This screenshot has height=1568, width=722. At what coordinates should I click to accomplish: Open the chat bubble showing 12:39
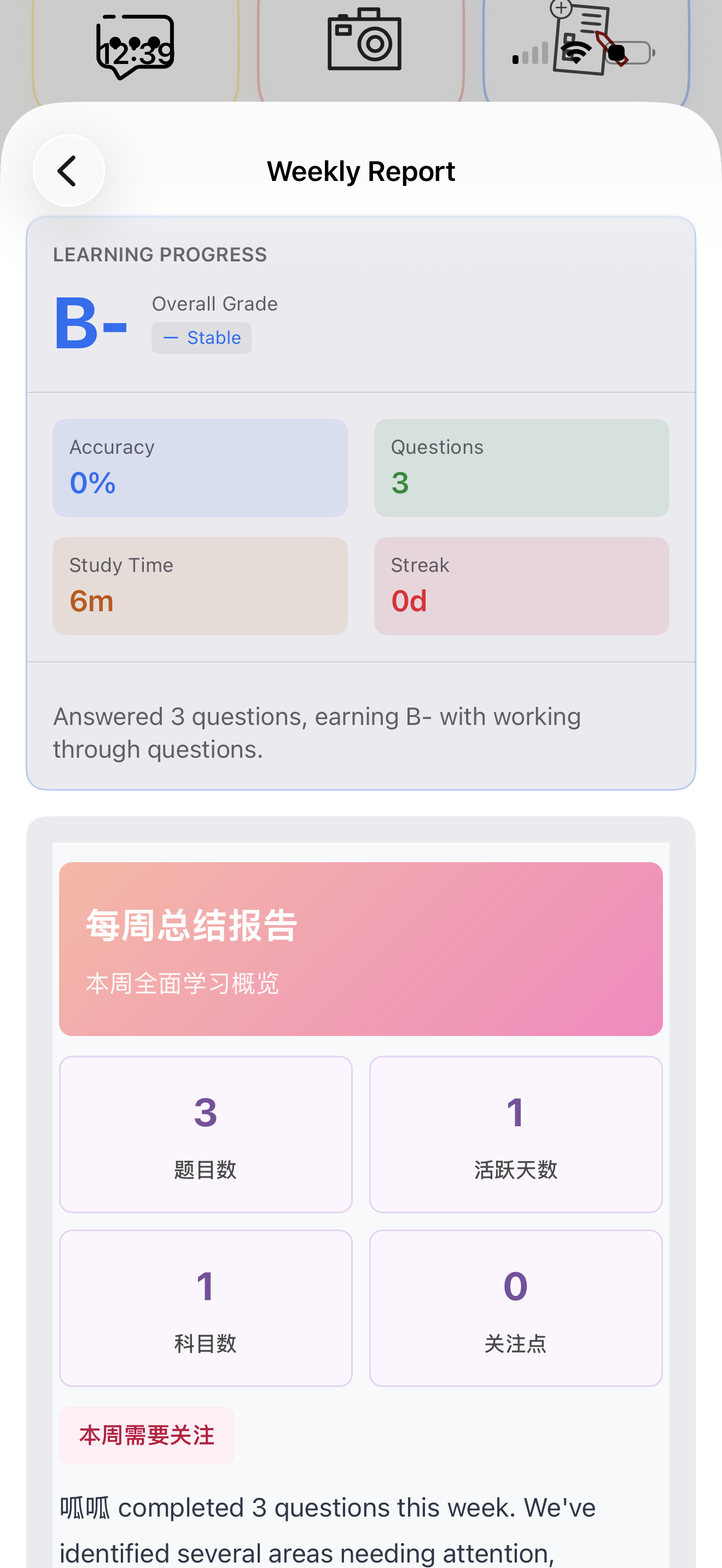(x=134, y=46)
